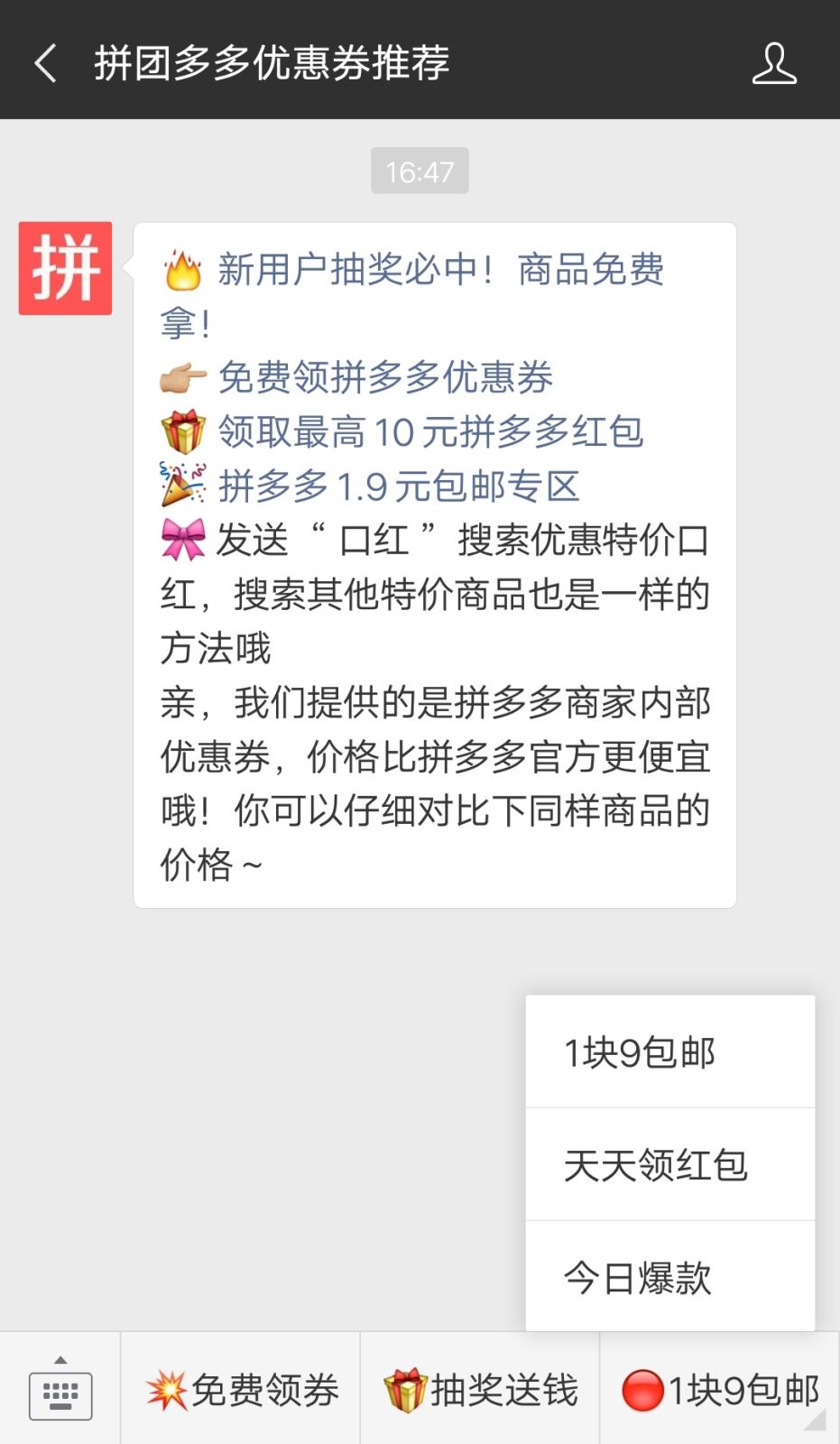Tap 新用户抽奖必中 headline link

coord(442,270)
